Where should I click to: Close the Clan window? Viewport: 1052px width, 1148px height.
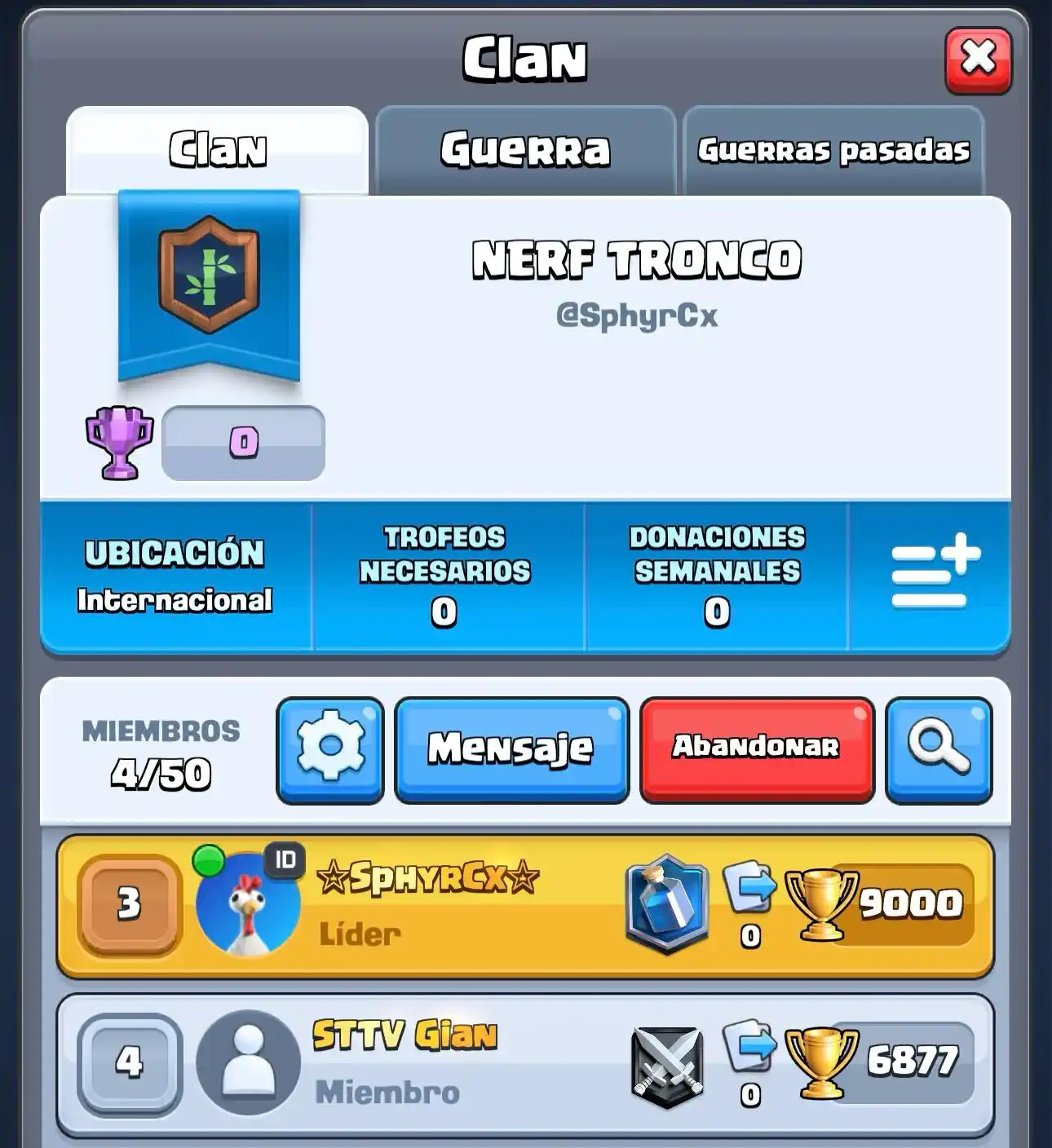[978, 60]
